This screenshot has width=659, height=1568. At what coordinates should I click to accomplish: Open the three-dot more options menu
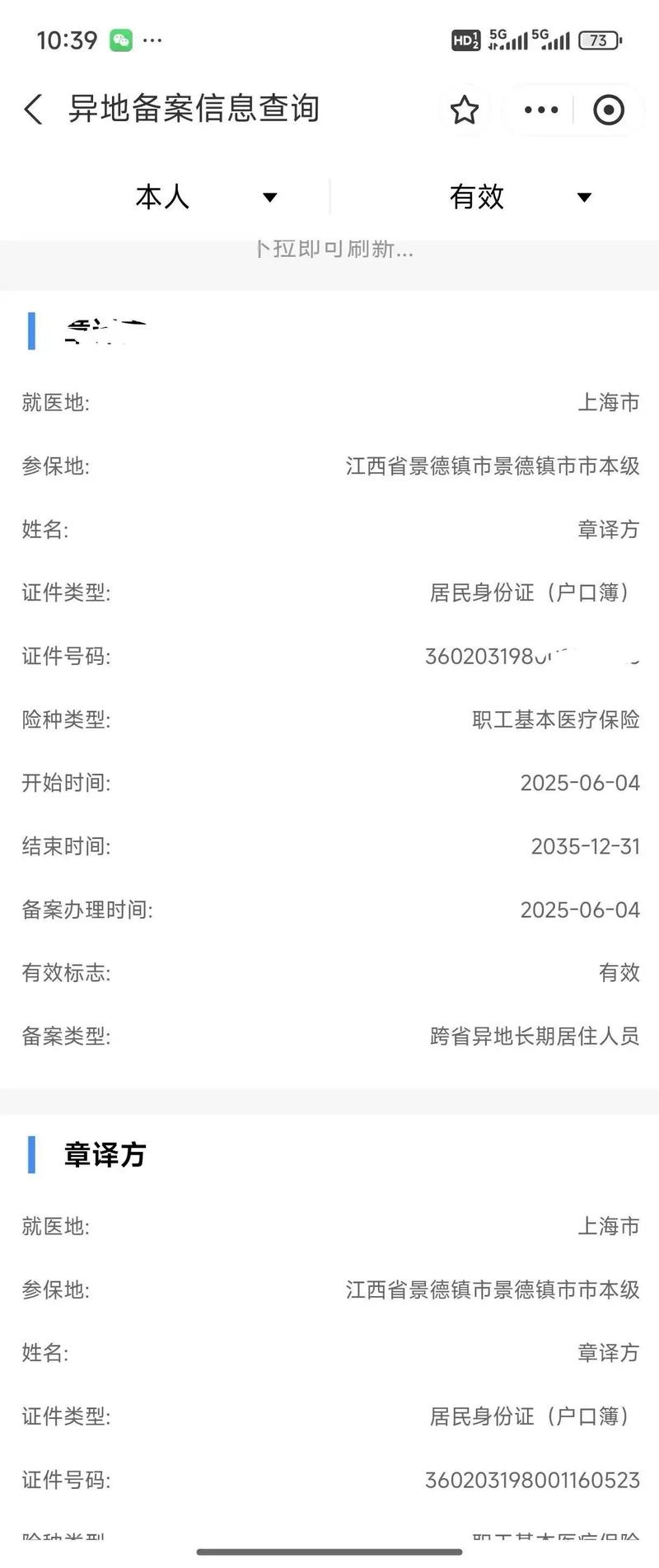point(540,109)
